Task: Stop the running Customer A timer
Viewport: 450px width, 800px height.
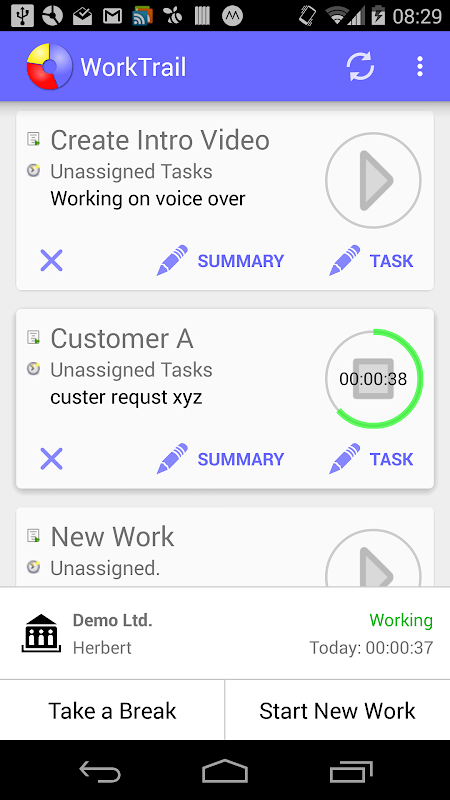Action: [x=373, y=379]
